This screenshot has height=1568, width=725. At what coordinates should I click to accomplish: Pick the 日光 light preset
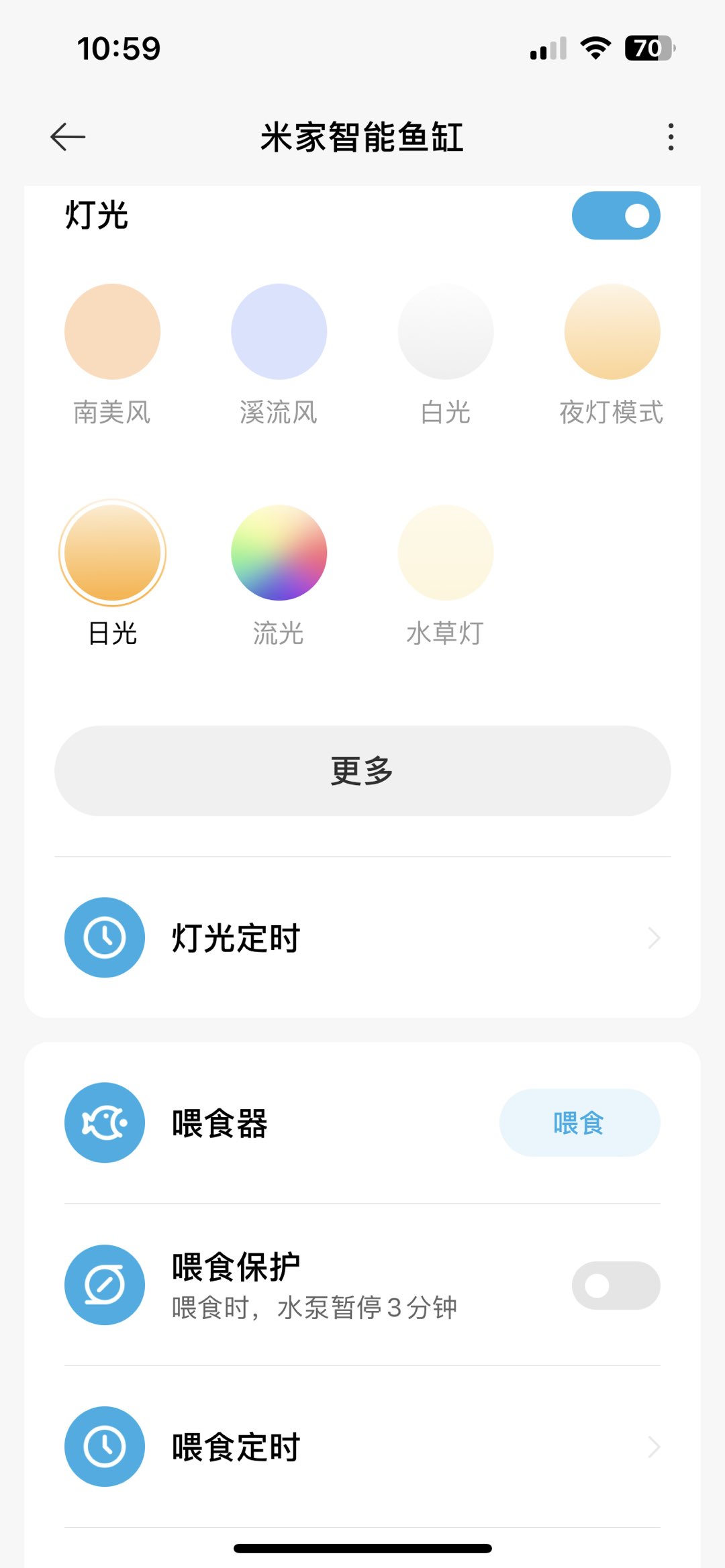[112, 554]
